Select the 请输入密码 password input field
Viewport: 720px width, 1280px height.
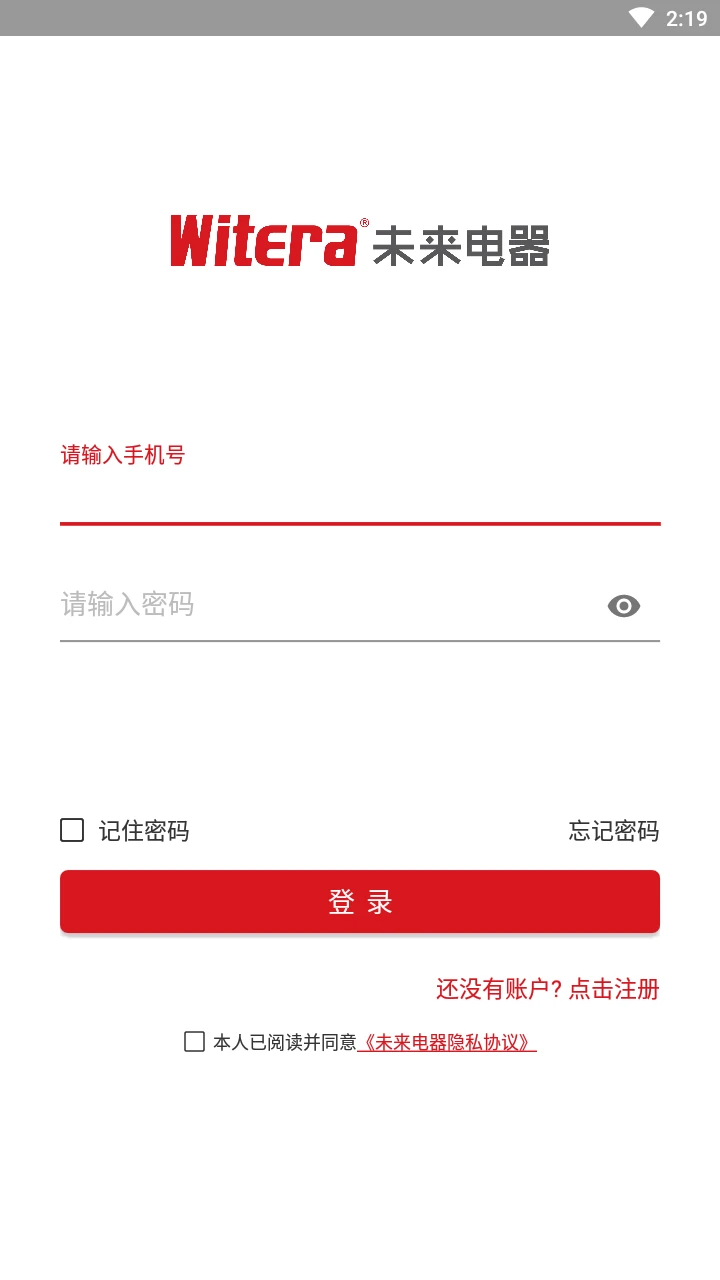click(x=300, y=605)
